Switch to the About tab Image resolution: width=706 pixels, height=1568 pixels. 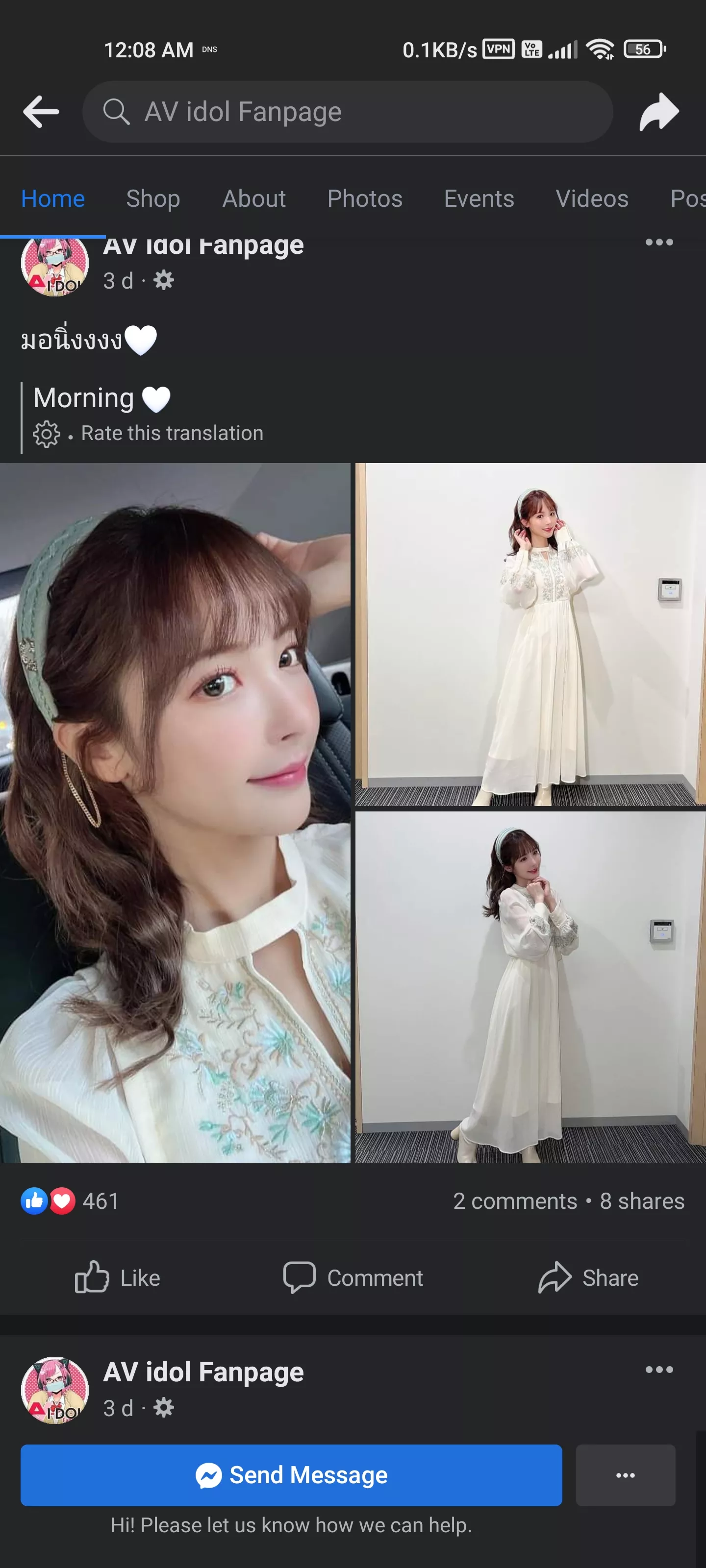[x=254, y=198]
